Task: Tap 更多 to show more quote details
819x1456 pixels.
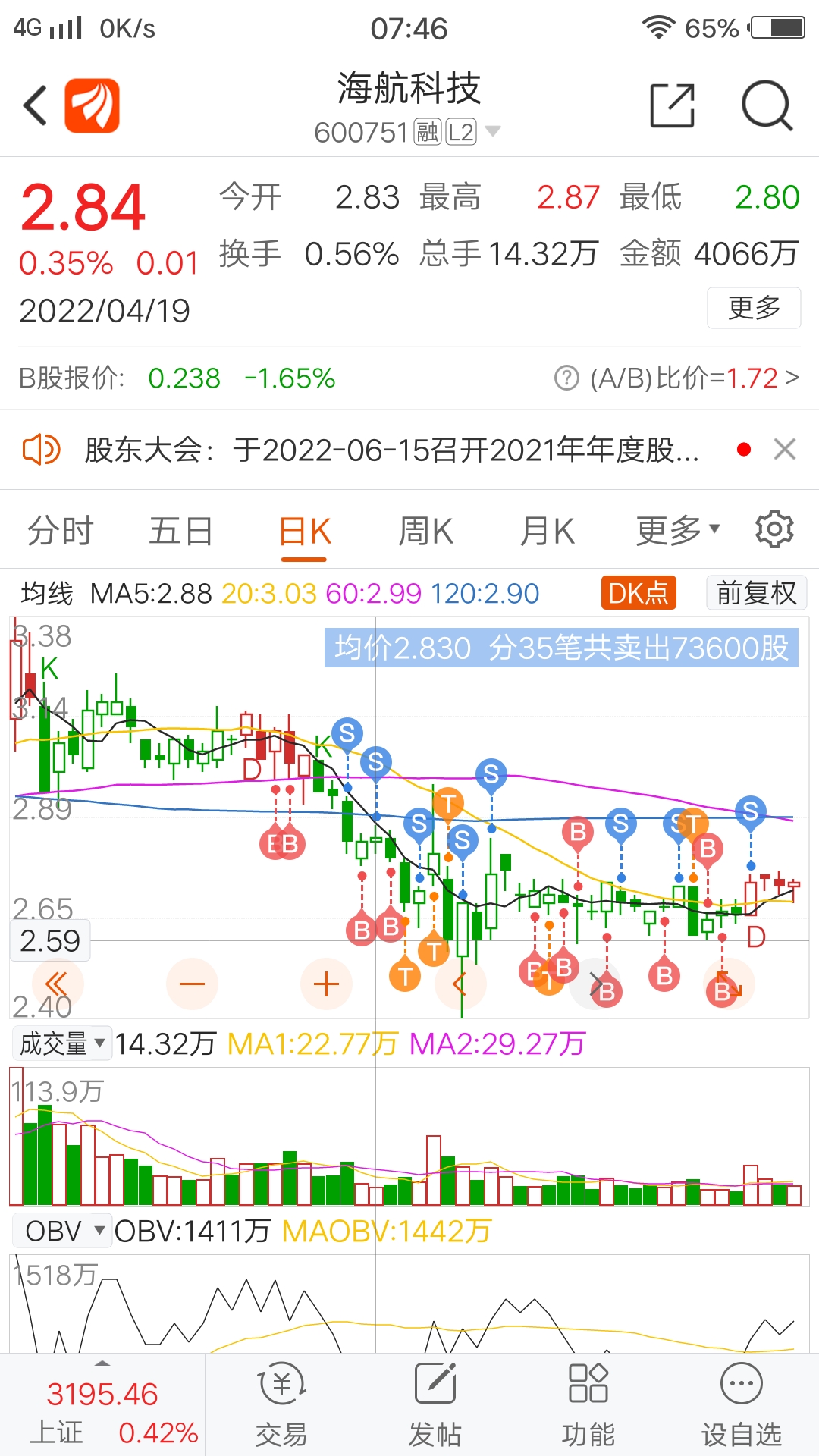Action: pyautogui.click(x=753, y=308)
